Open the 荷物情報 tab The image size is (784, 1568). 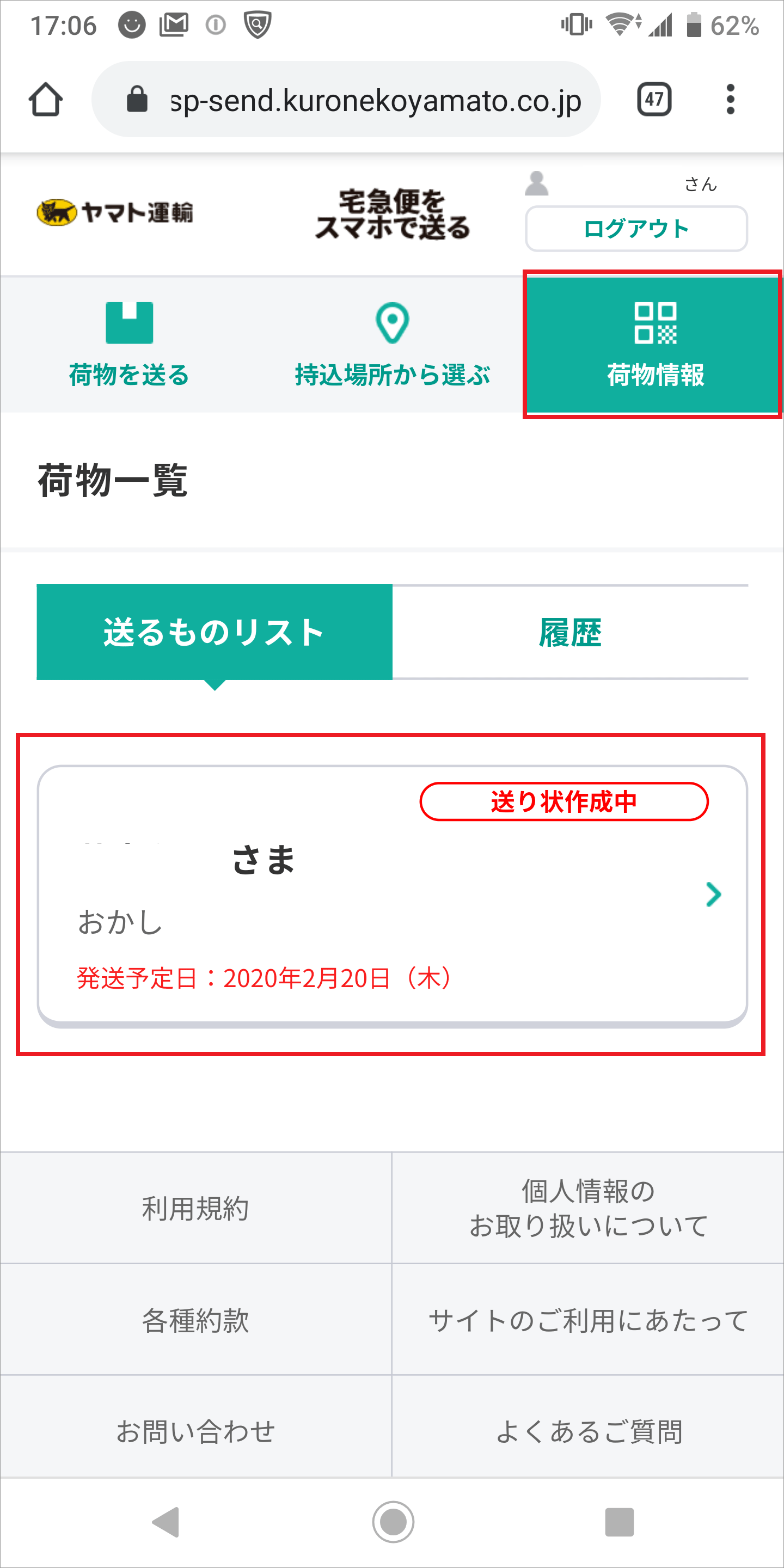[654, 345]
